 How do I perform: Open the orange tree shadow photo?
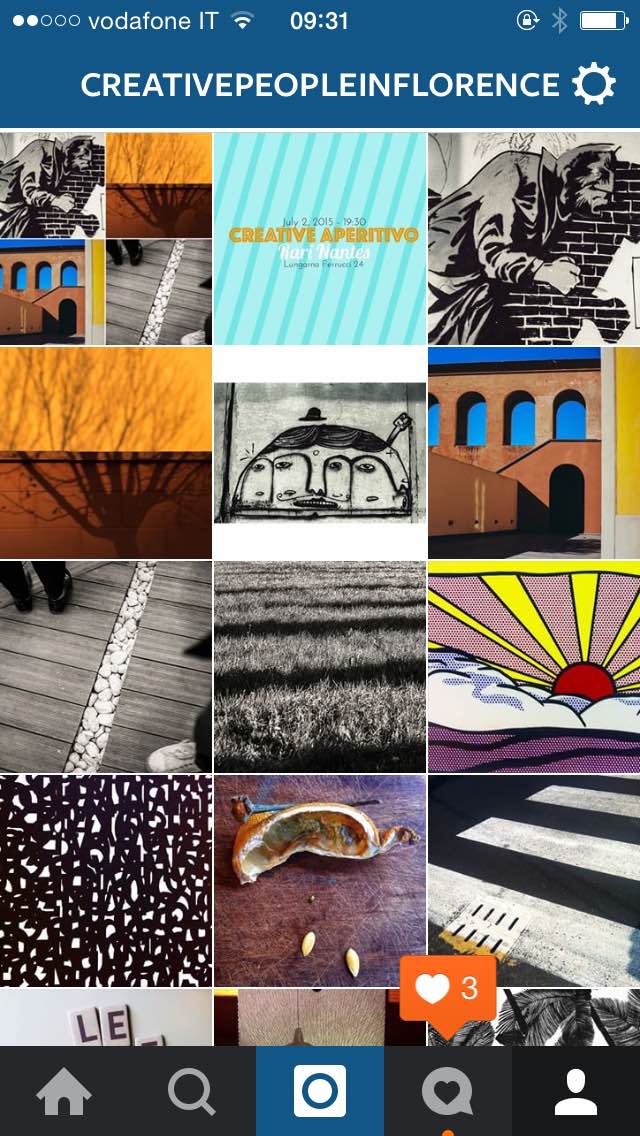(105, 452)
